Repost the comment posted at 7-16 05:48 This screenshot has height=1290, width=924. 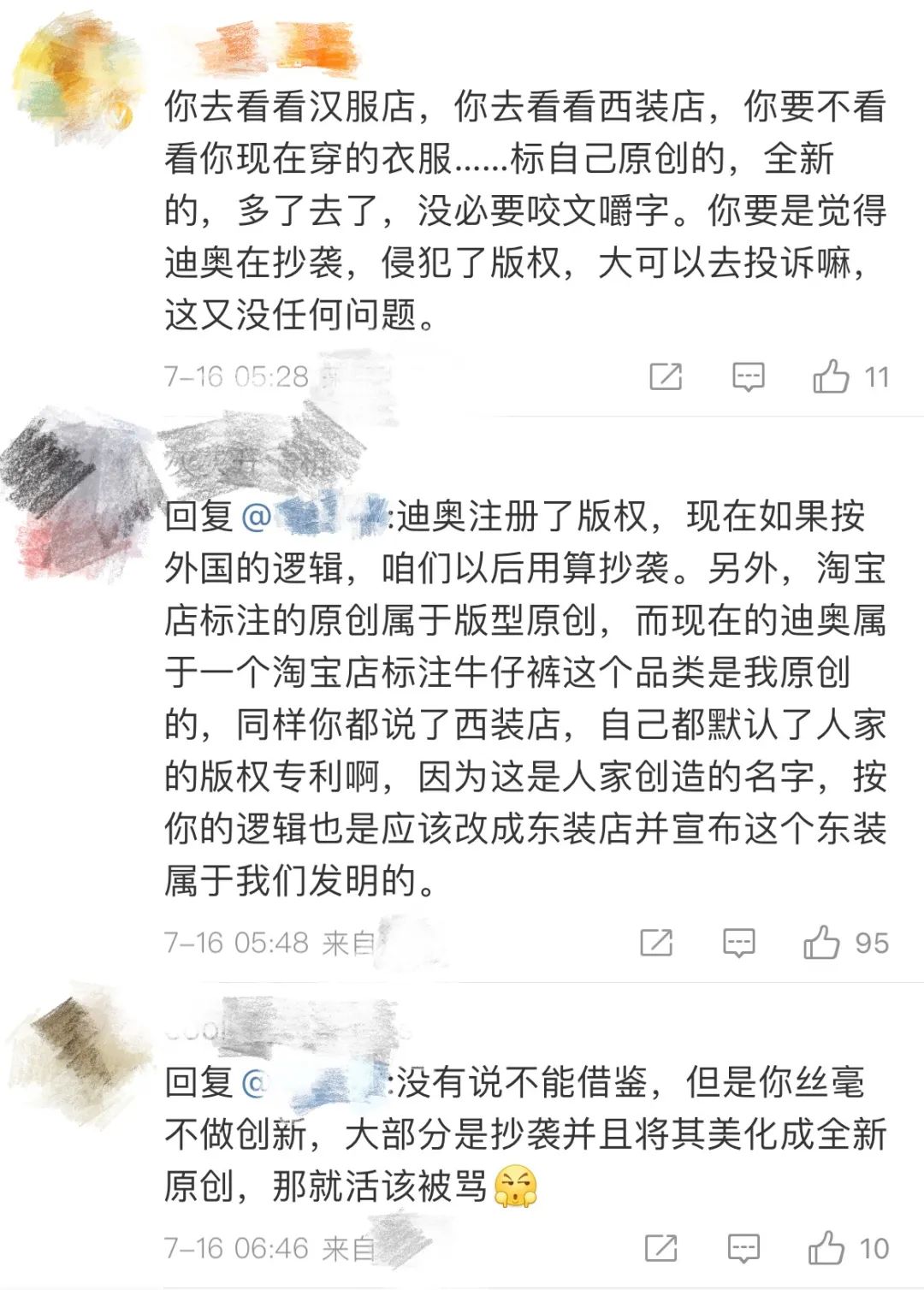click(656, 943)
